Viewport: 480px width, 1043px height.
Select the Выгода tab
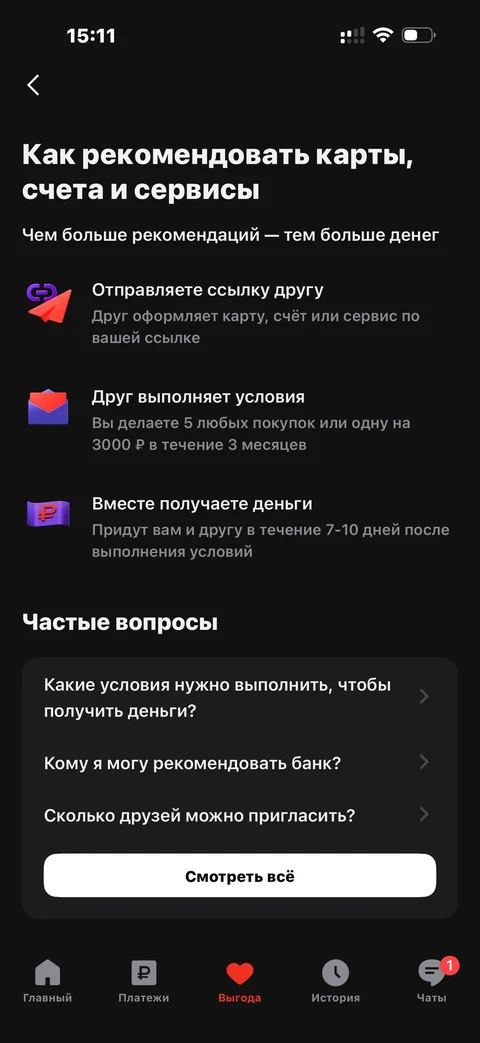[239, 981]
